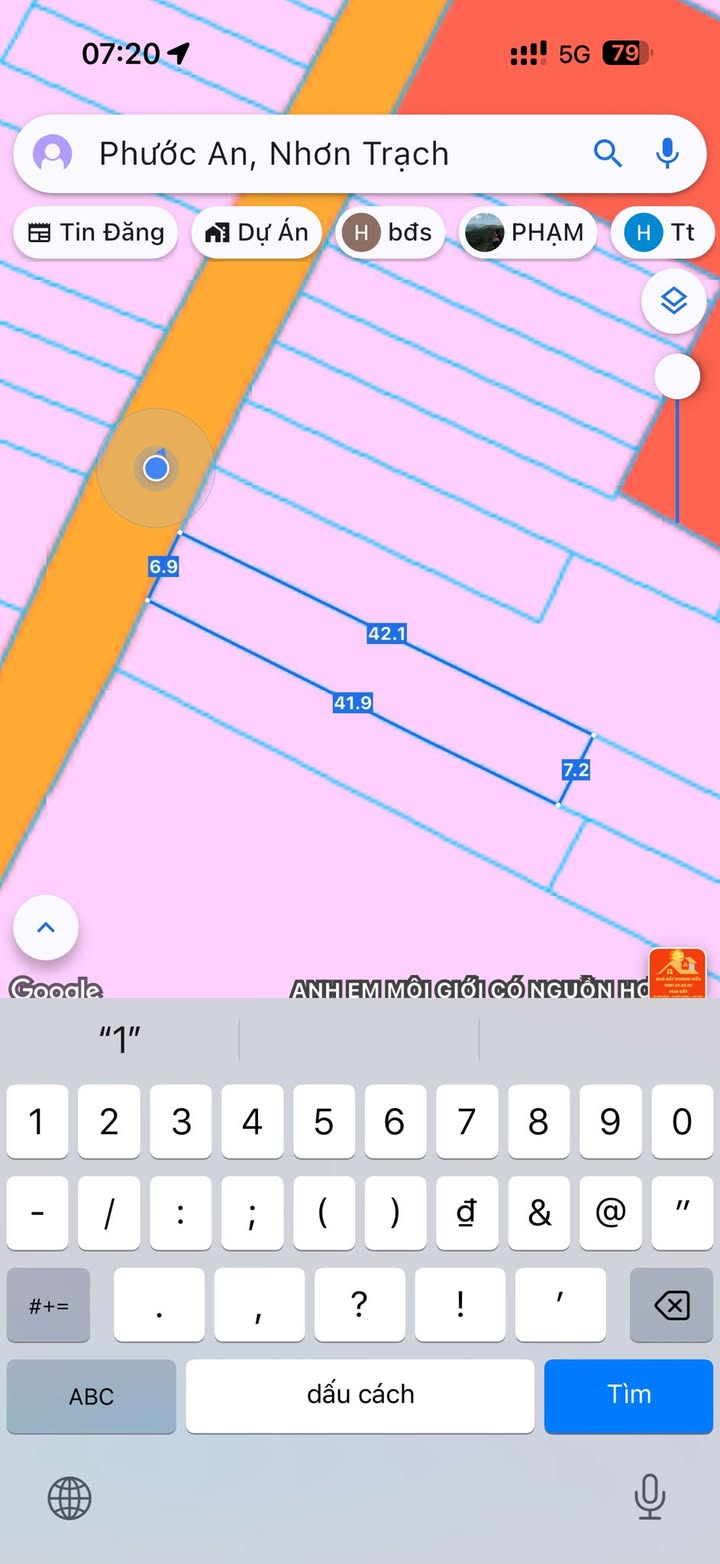The height and width of the screenshot is (1564, 720).
Task: Accept the "1" keyboard suggestion
Action: coord(120,1040)
